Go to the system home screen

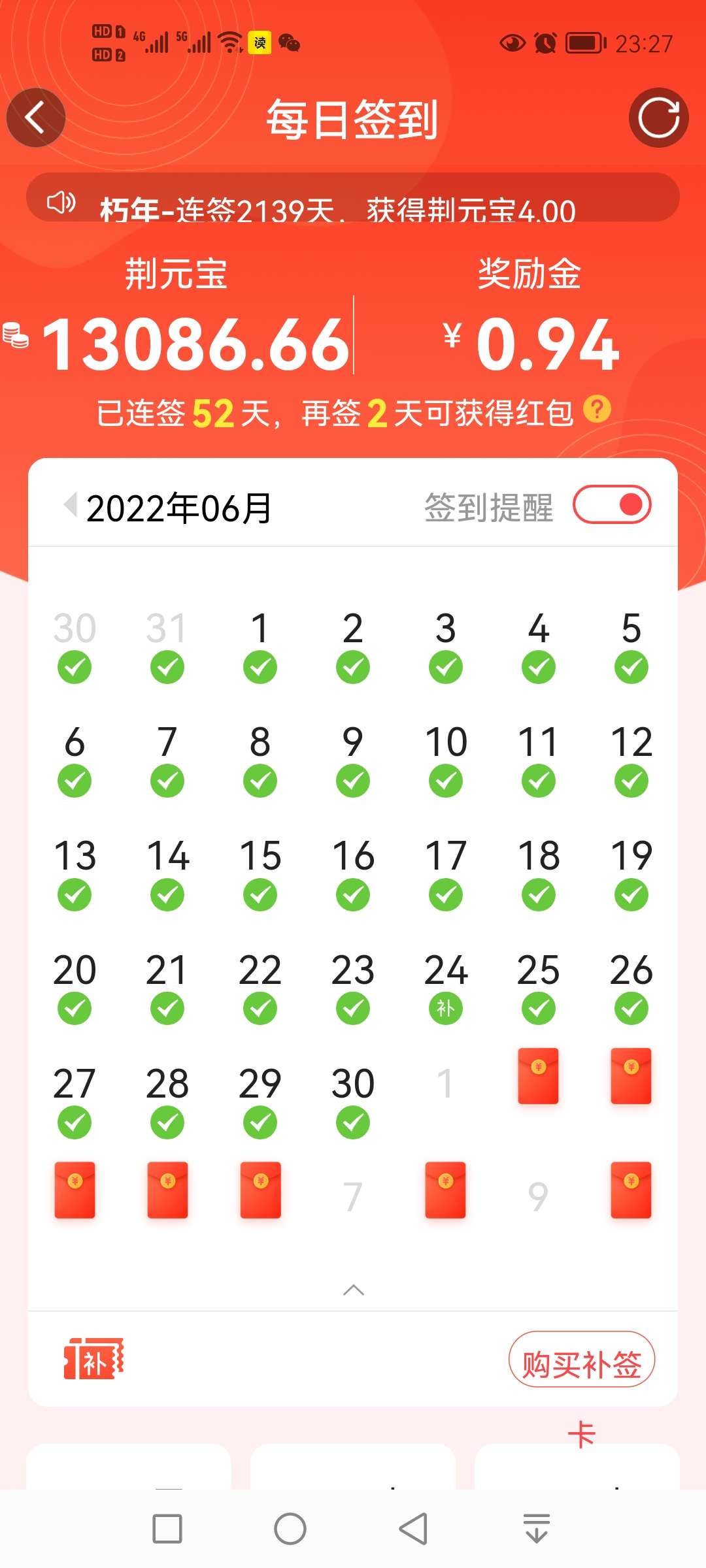coord(290,1529)
